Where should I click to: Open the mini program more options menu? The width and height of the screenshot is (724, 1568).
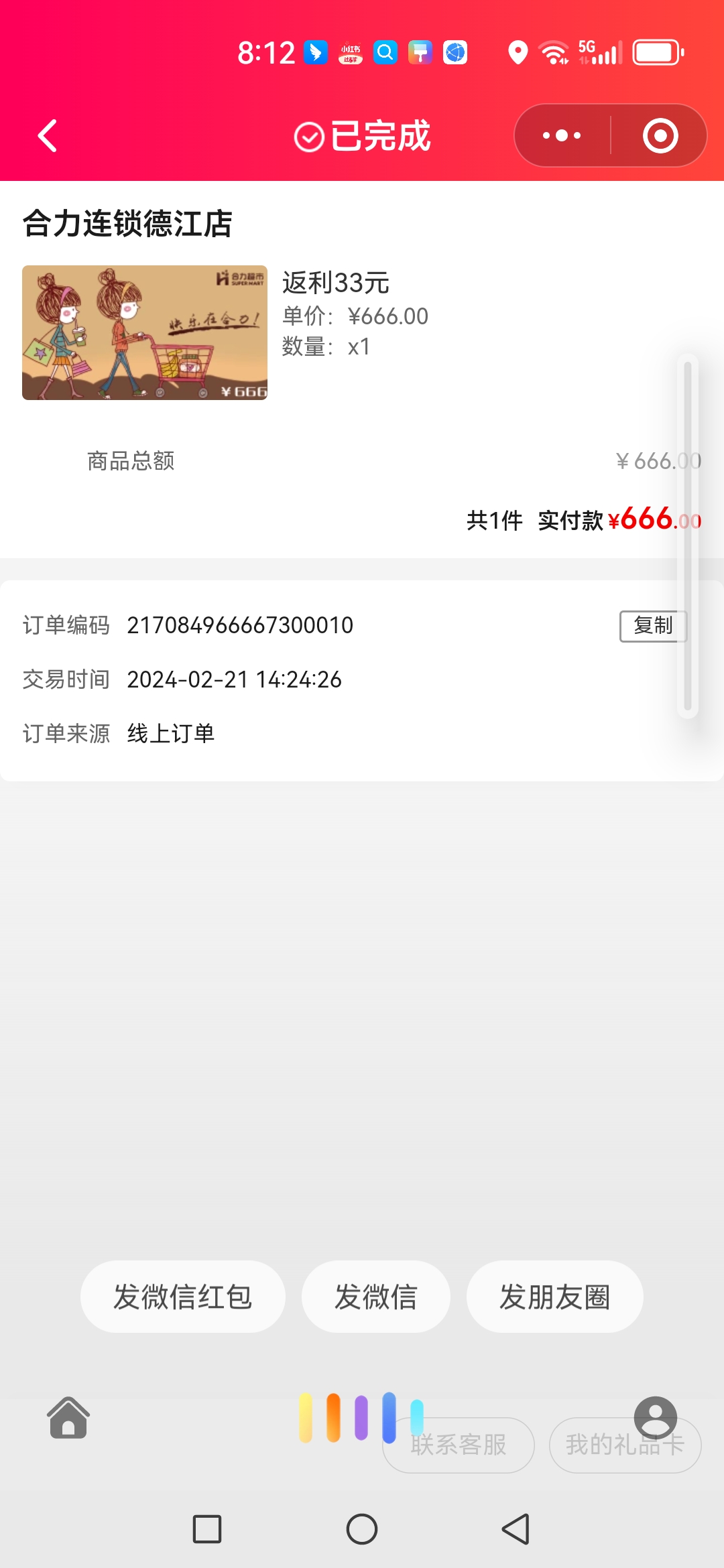[562, 136]
